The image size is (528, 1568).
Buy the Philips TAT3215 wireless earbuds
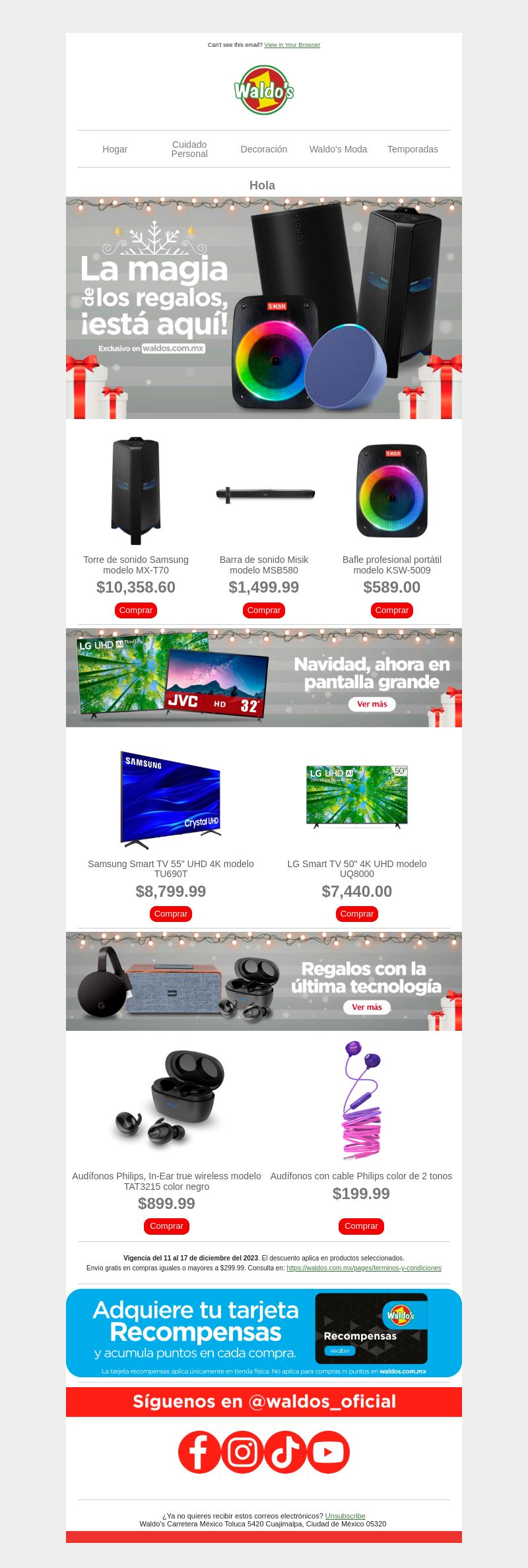coord(166,1226)
